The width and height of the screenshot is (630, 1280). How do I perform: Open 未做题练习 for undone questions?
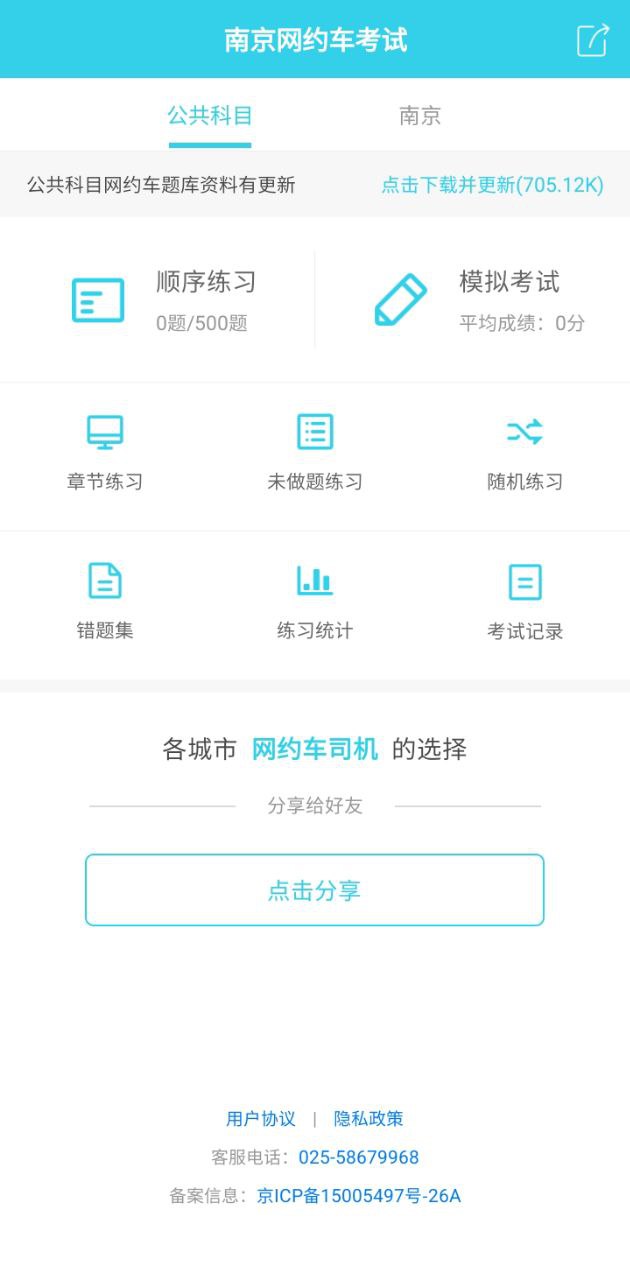point(315,453)
